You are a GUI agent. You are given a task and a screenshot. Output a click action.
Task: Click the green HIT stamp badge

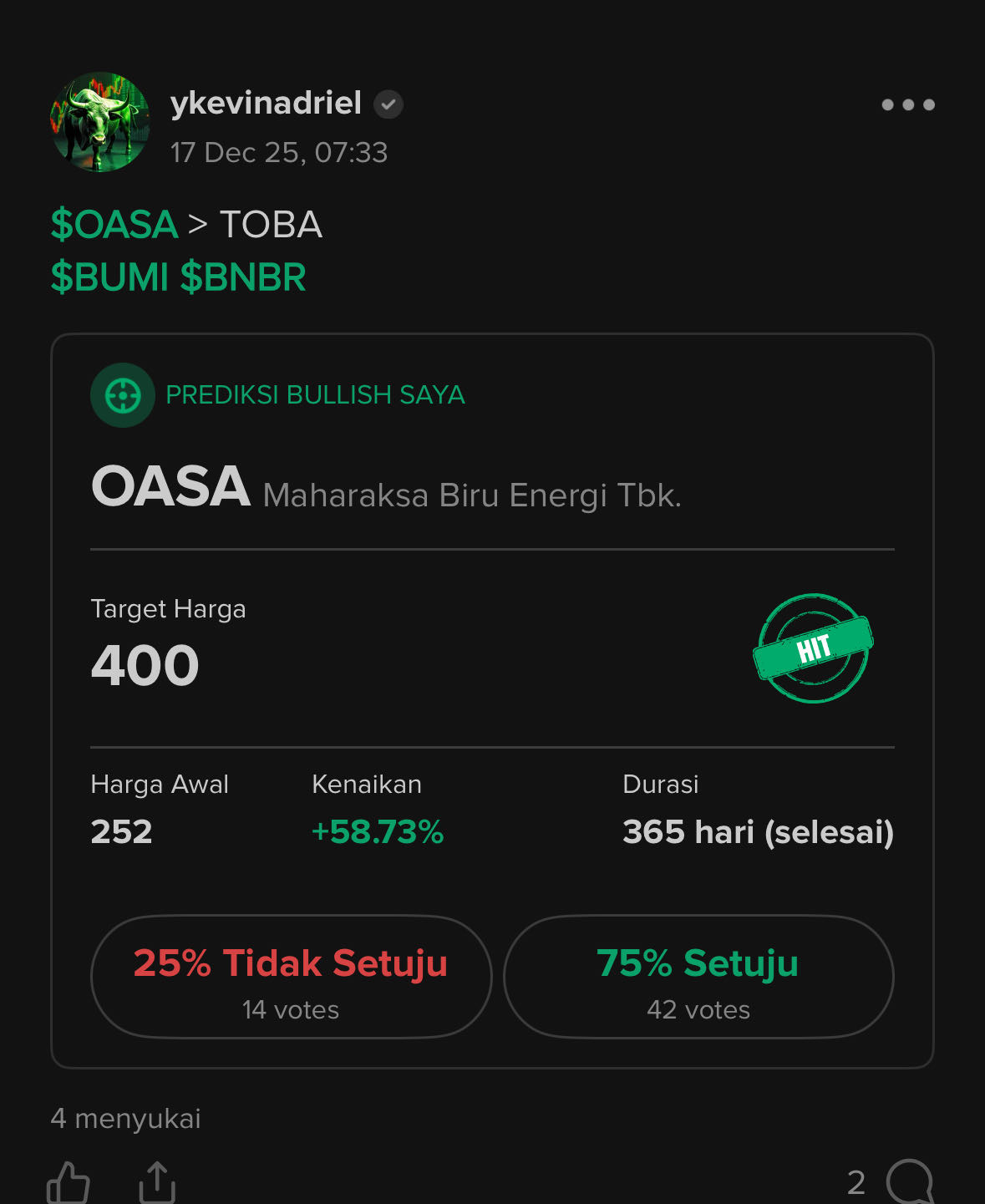(x=813, y=651)
